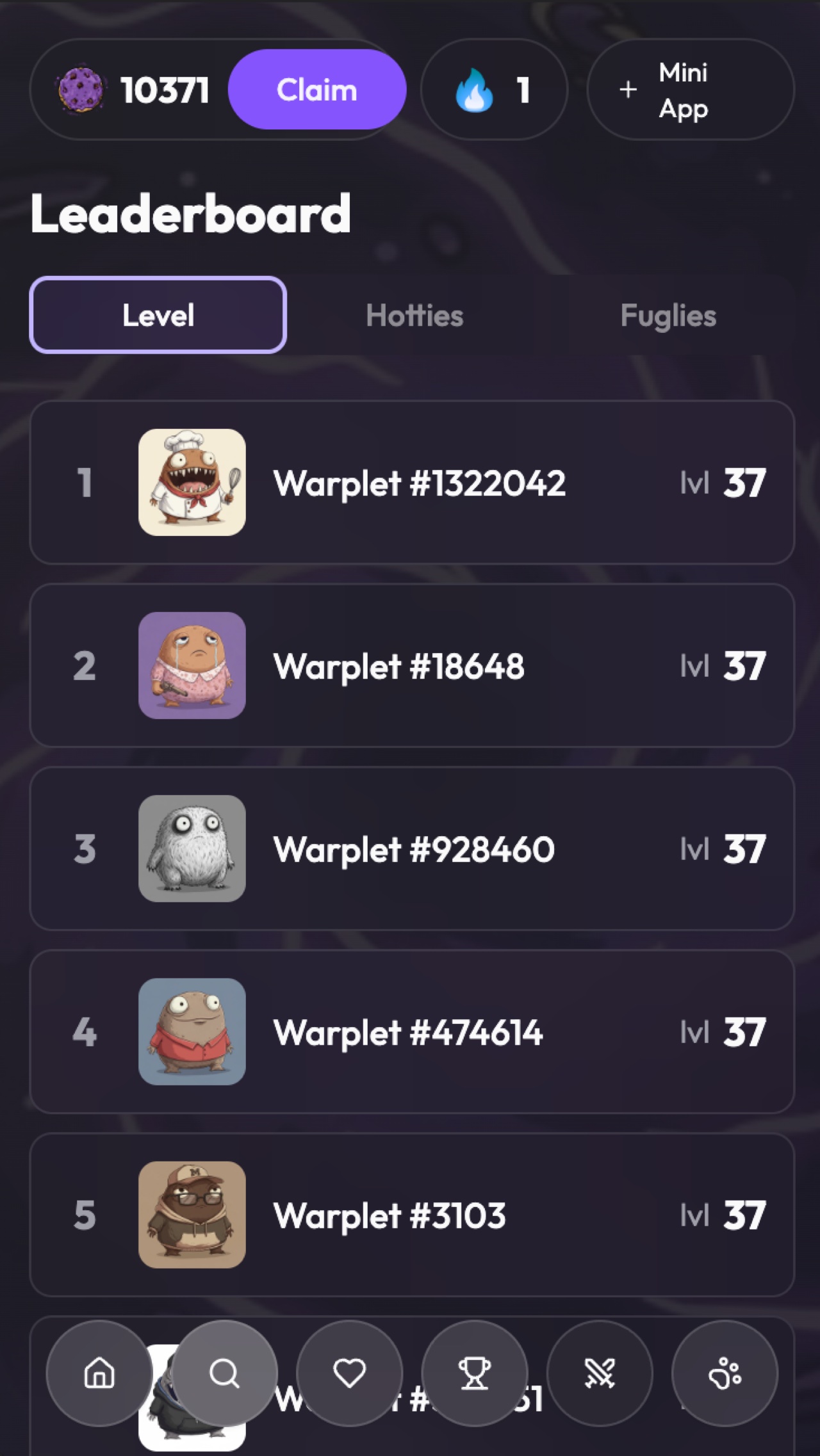Open Warplet #474614 at rank 4

coord(410,1031)
